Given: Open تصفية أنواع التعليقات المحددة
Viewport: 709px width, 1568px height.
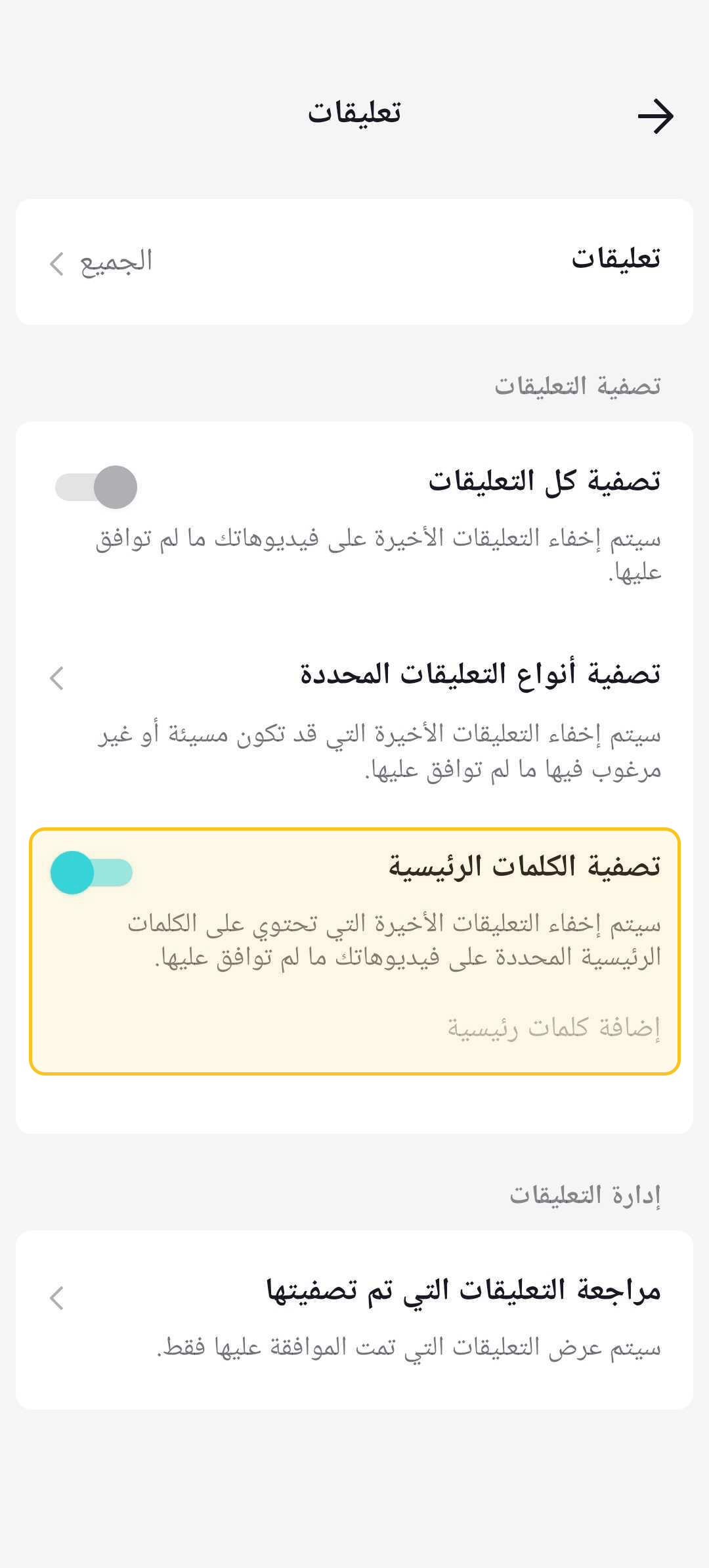Looking at the screenshot, I should tap(354, 718).
